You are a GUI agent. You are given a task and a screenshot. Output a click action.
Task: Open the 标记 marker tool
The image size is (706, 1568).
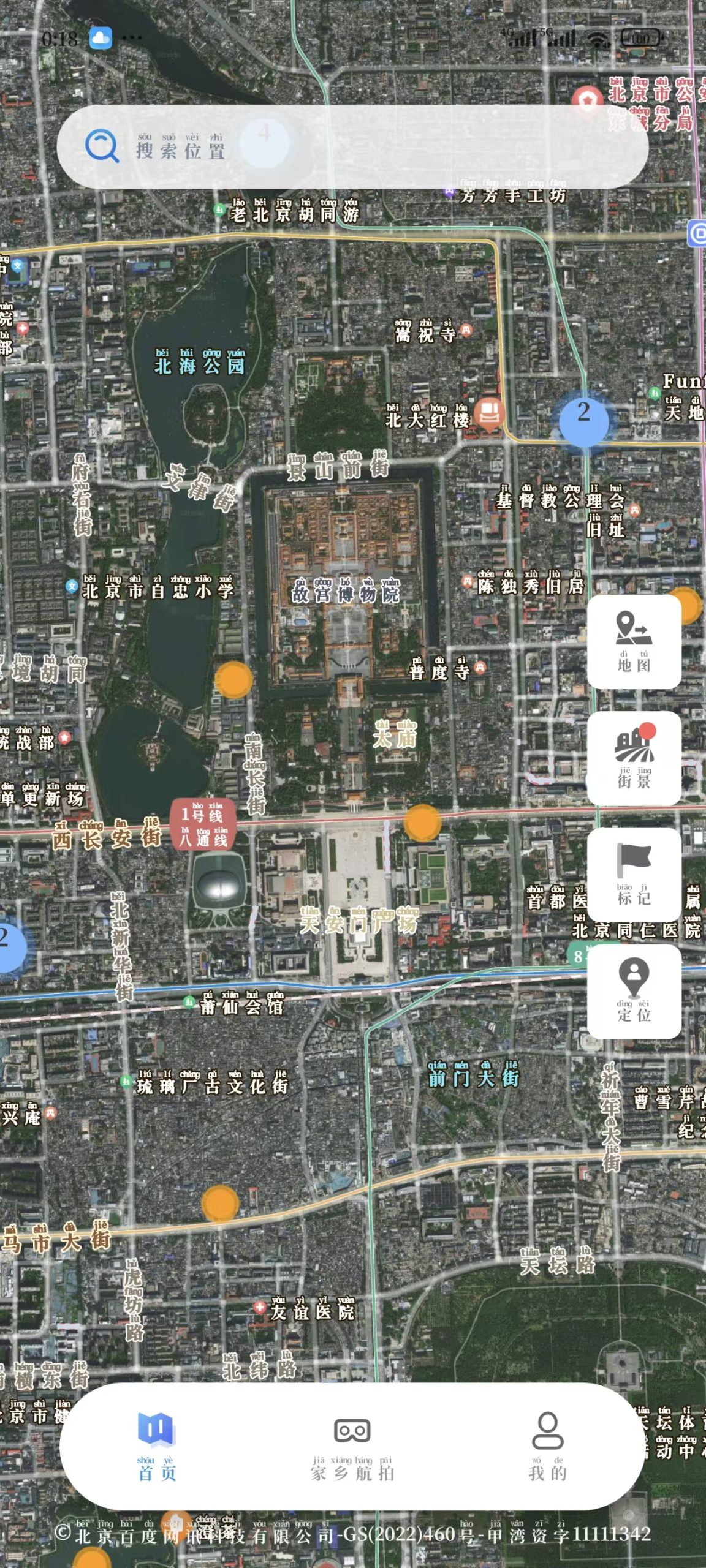[x=634, y=875]
